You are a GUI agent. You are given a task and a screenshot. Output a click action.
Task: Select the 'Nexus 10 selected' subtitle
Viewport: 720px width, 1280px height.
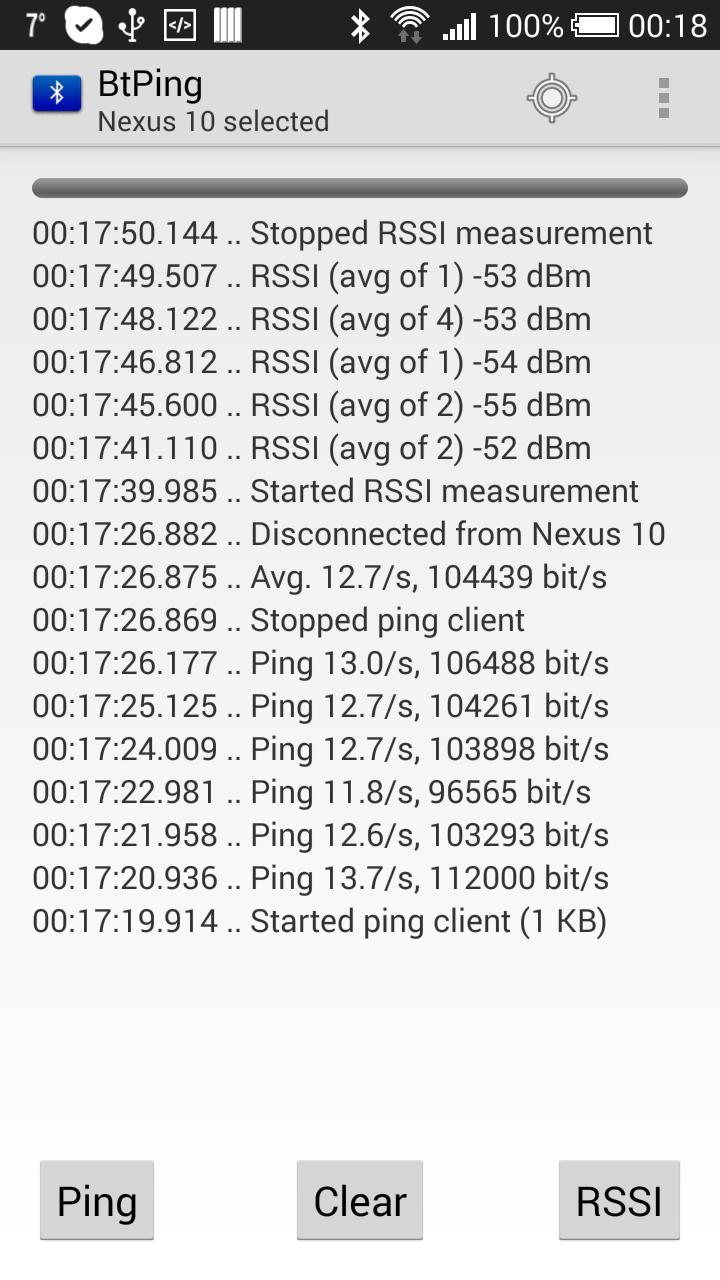coord(213,122)
